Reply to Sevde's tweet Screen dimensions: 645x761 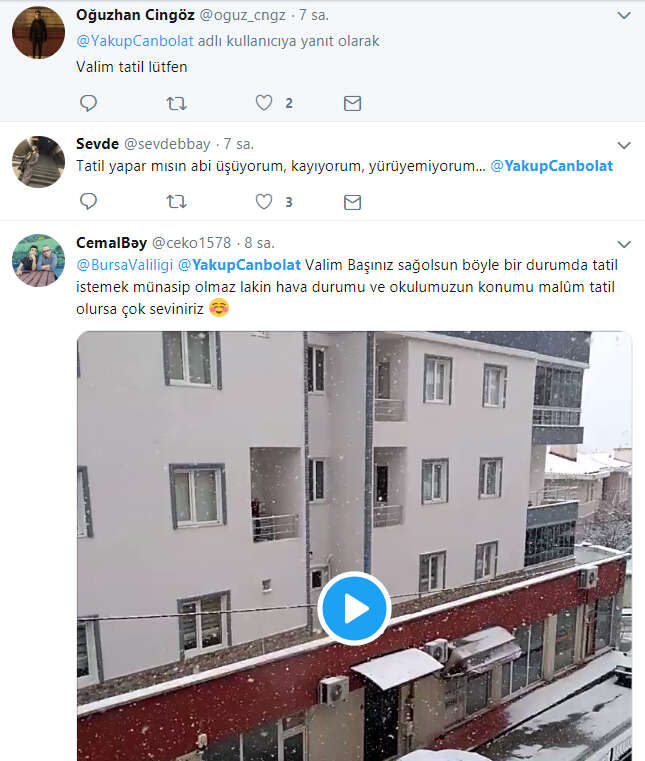pyautogui.click(x=88, y=202)
